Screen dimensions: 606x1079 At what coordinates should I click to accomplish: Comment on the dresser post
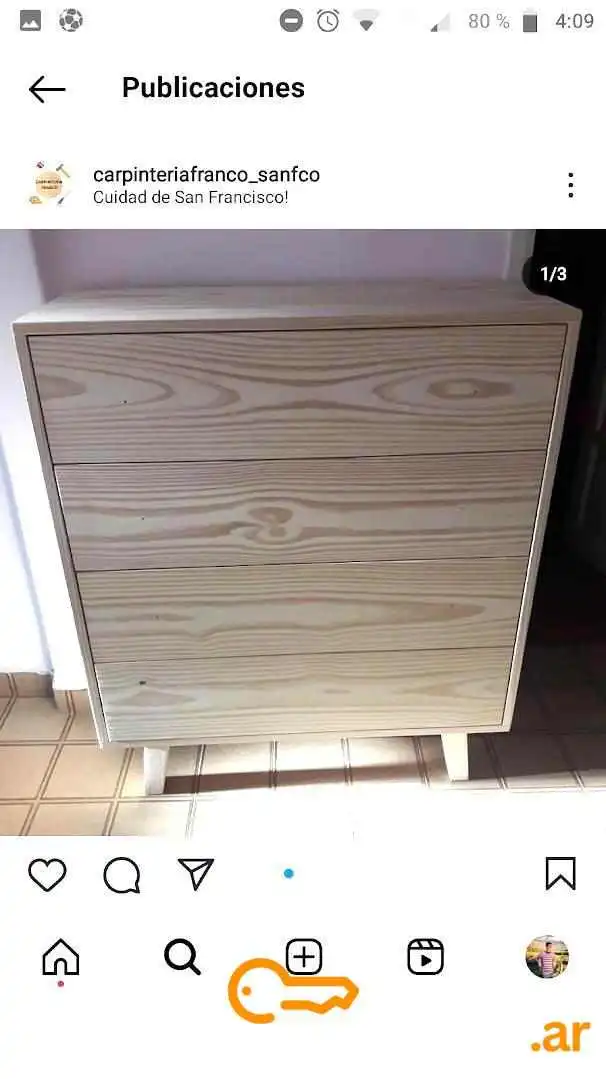[x=122, y=875]
